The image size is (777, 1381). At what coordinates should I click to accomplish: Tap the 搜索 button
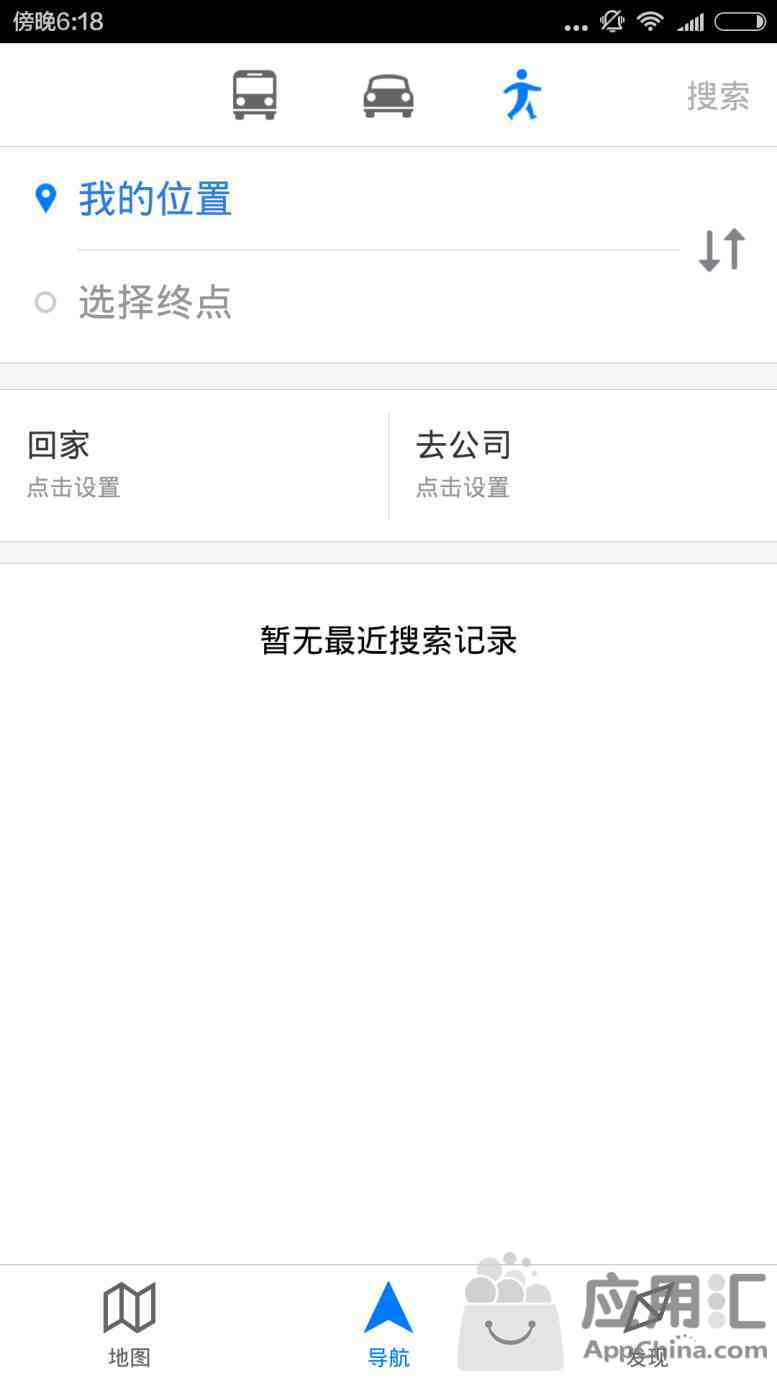(717, 96)
